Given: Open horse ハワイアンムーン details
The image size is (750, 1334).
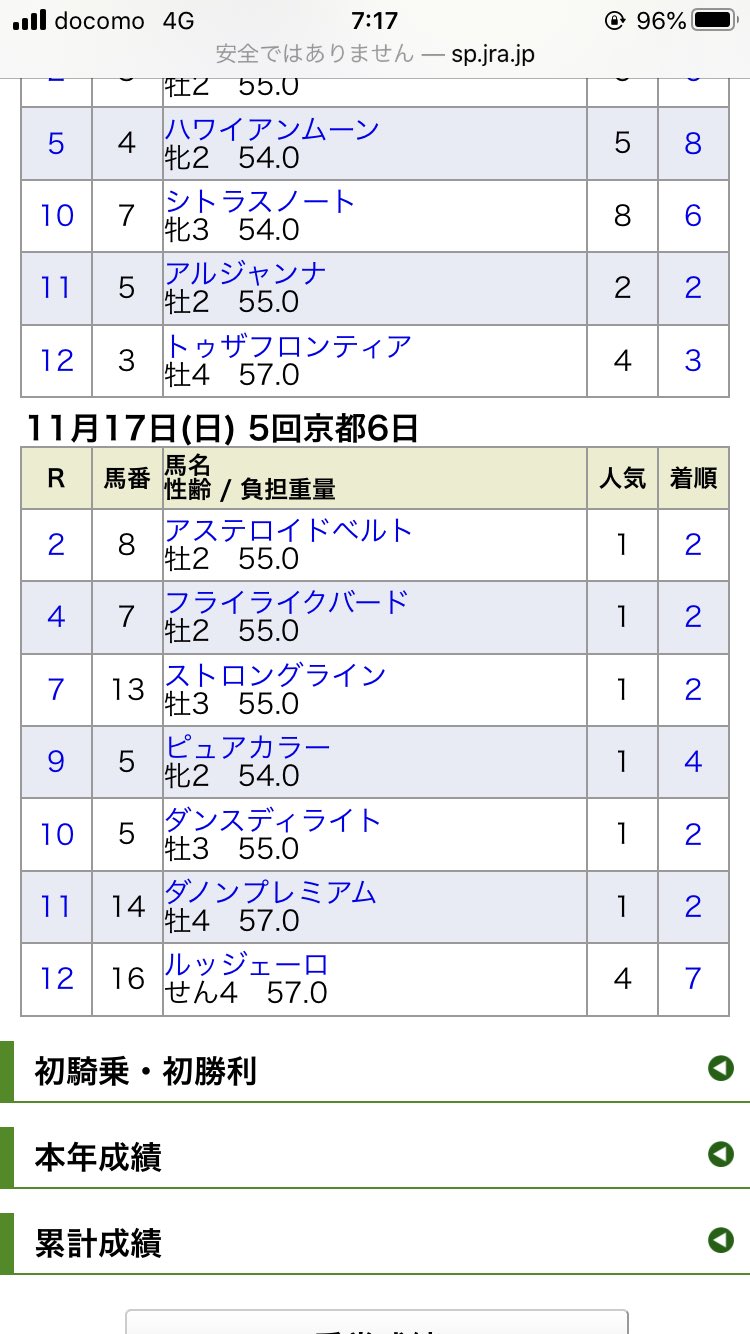Looking at the screenshot, I should (272, 130).
